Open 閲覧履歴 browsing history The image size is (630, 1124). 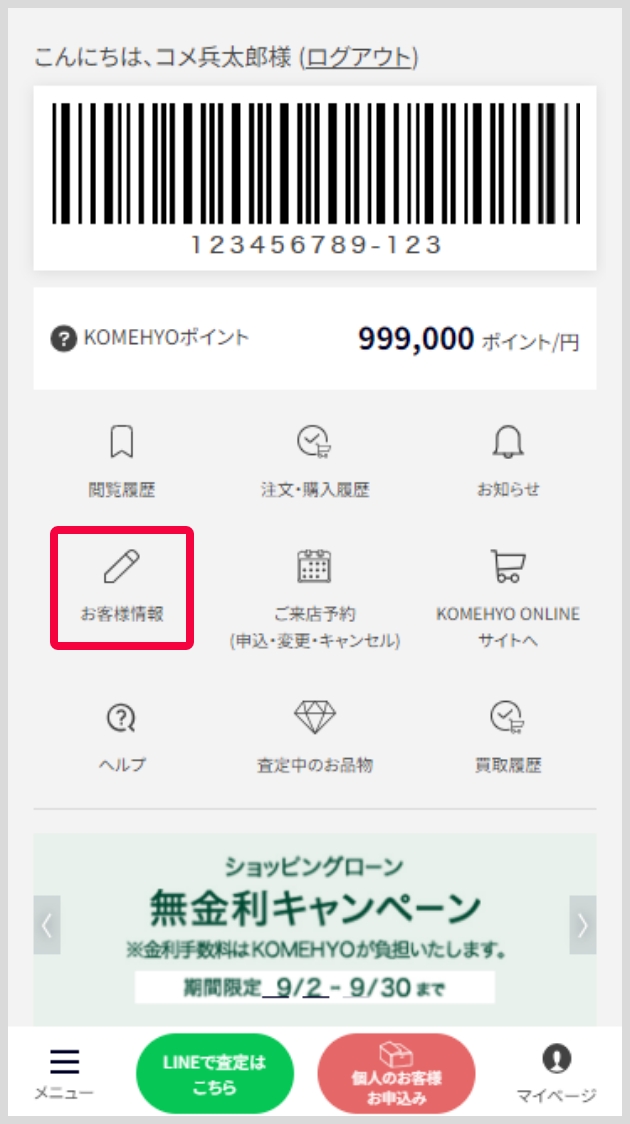click(x=121, y=460)
